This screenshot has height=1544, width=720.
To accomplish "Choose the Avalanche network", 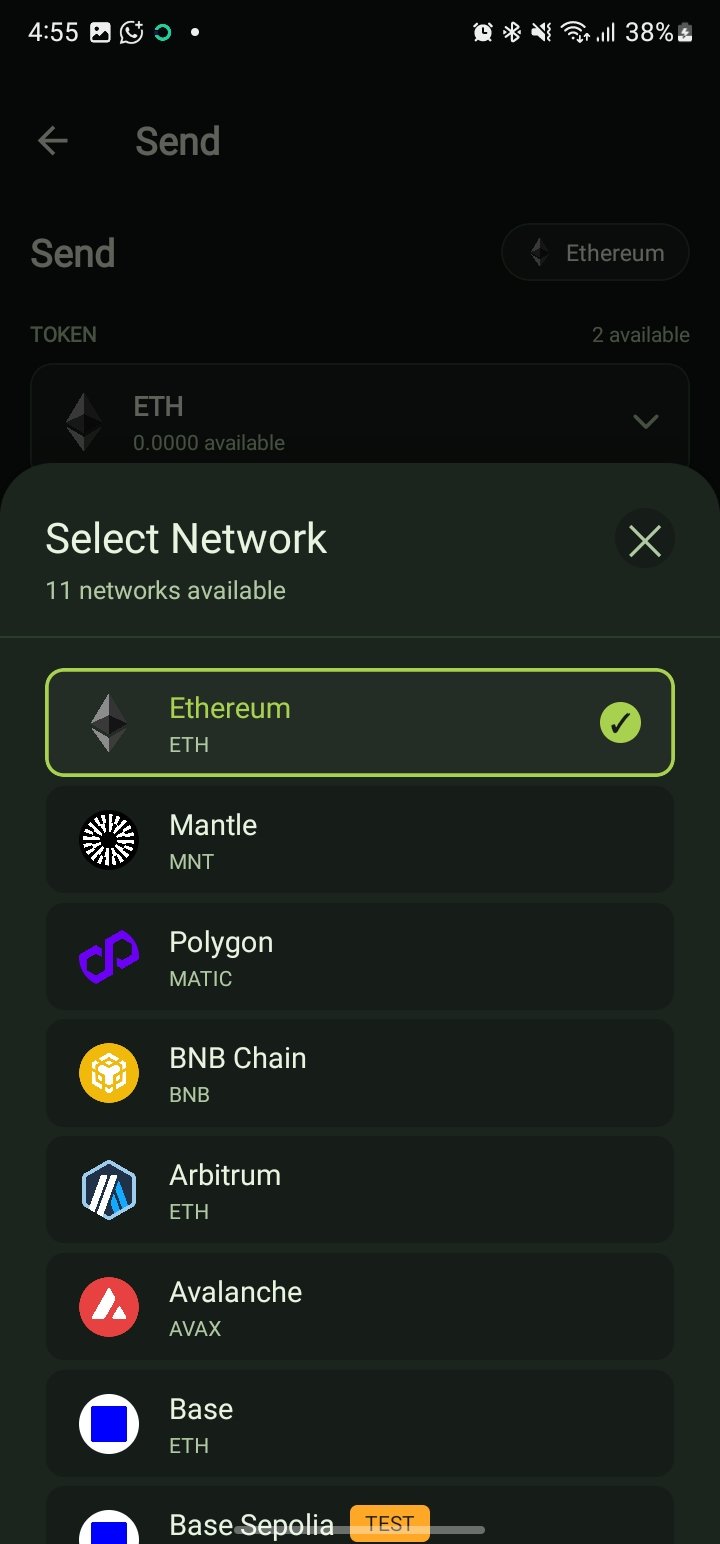I will [x=360, y=1307].
